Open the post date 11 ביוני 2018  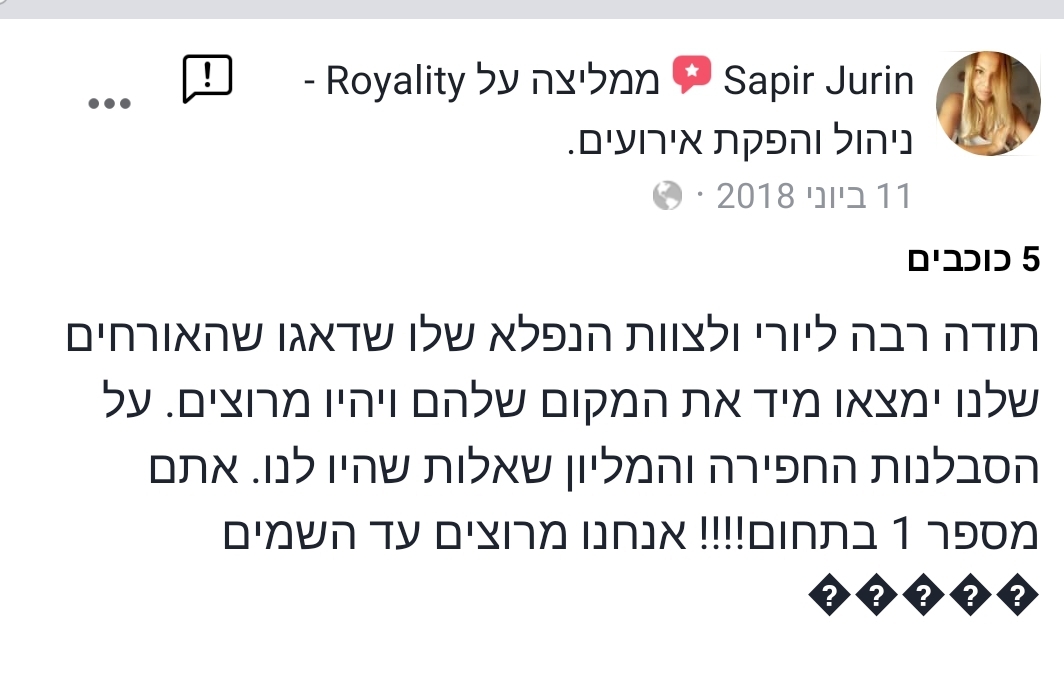pos(814,196)
